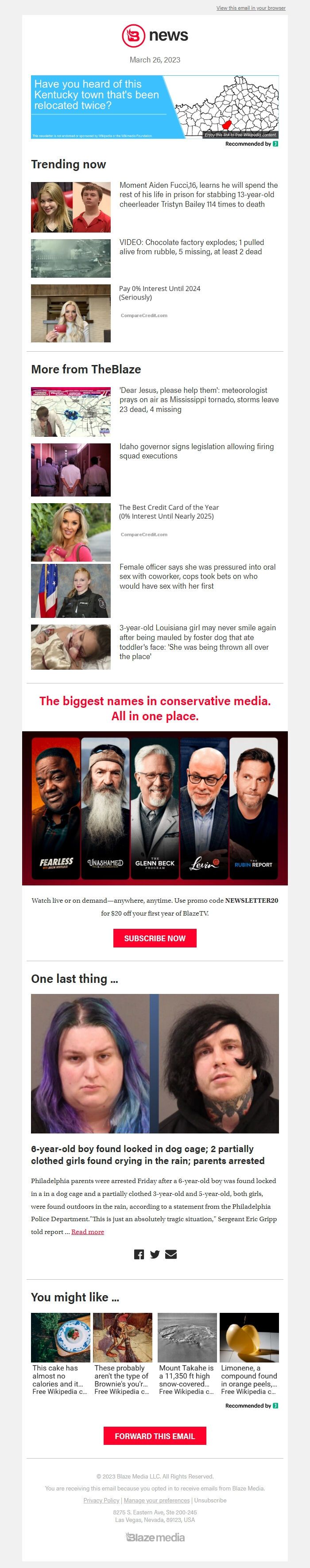
Task: Open the Kentucky town relocated twice banner
Action: 155,107
